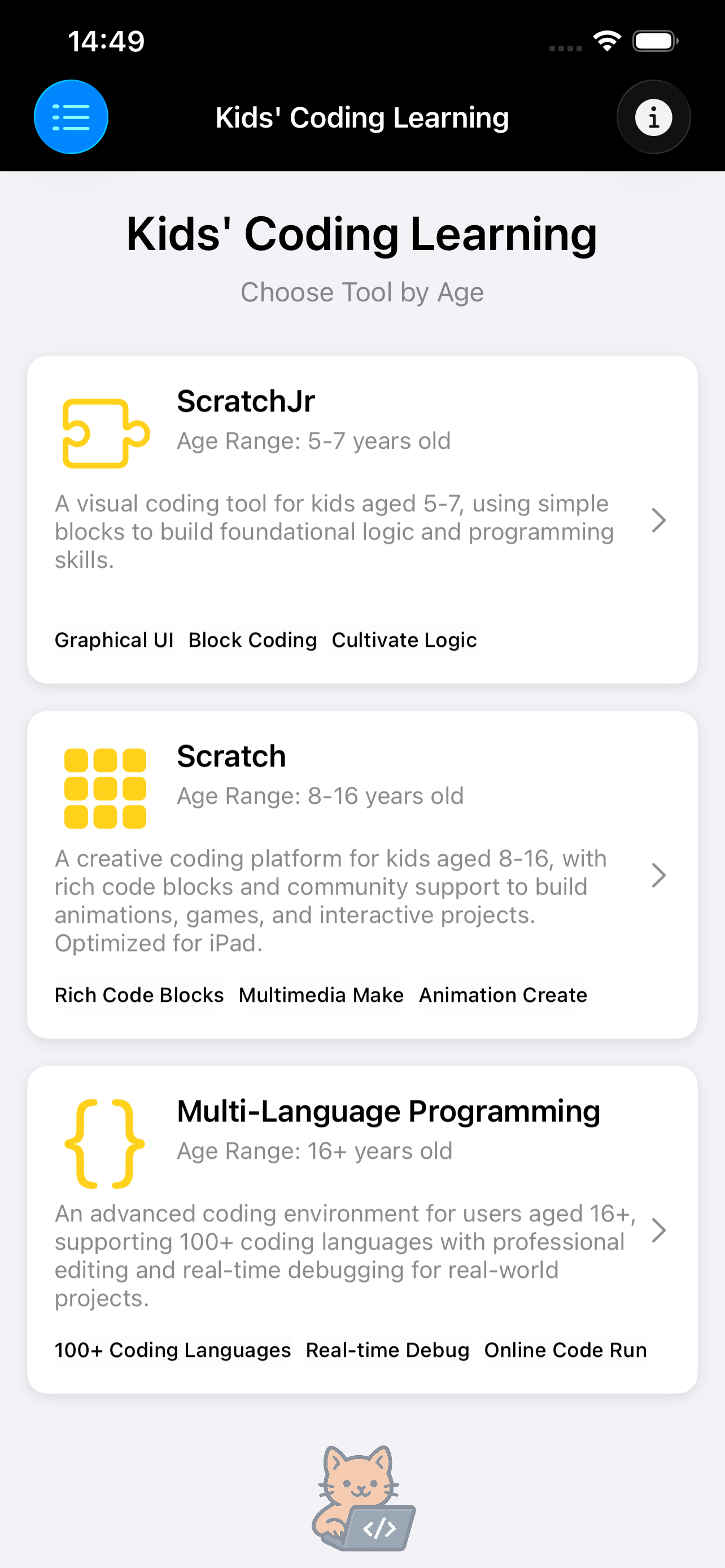Select the 'Rich Code Blocks' tag
This screenshot has height=1568, width=725.
coord(139,995)
